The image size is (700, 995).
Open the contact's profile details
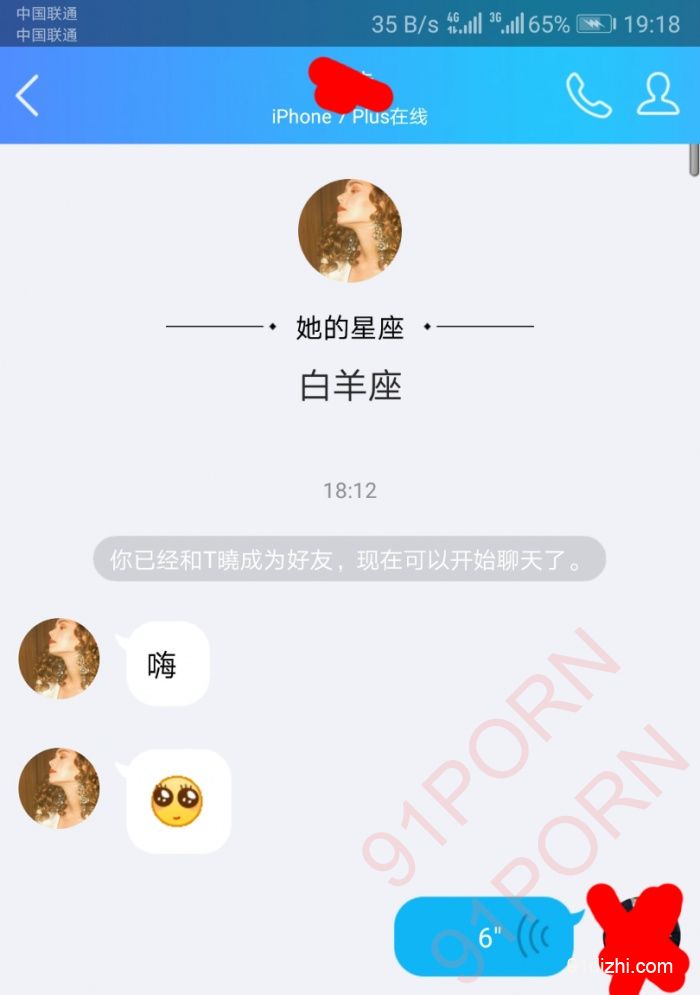(x=658, y=95)
